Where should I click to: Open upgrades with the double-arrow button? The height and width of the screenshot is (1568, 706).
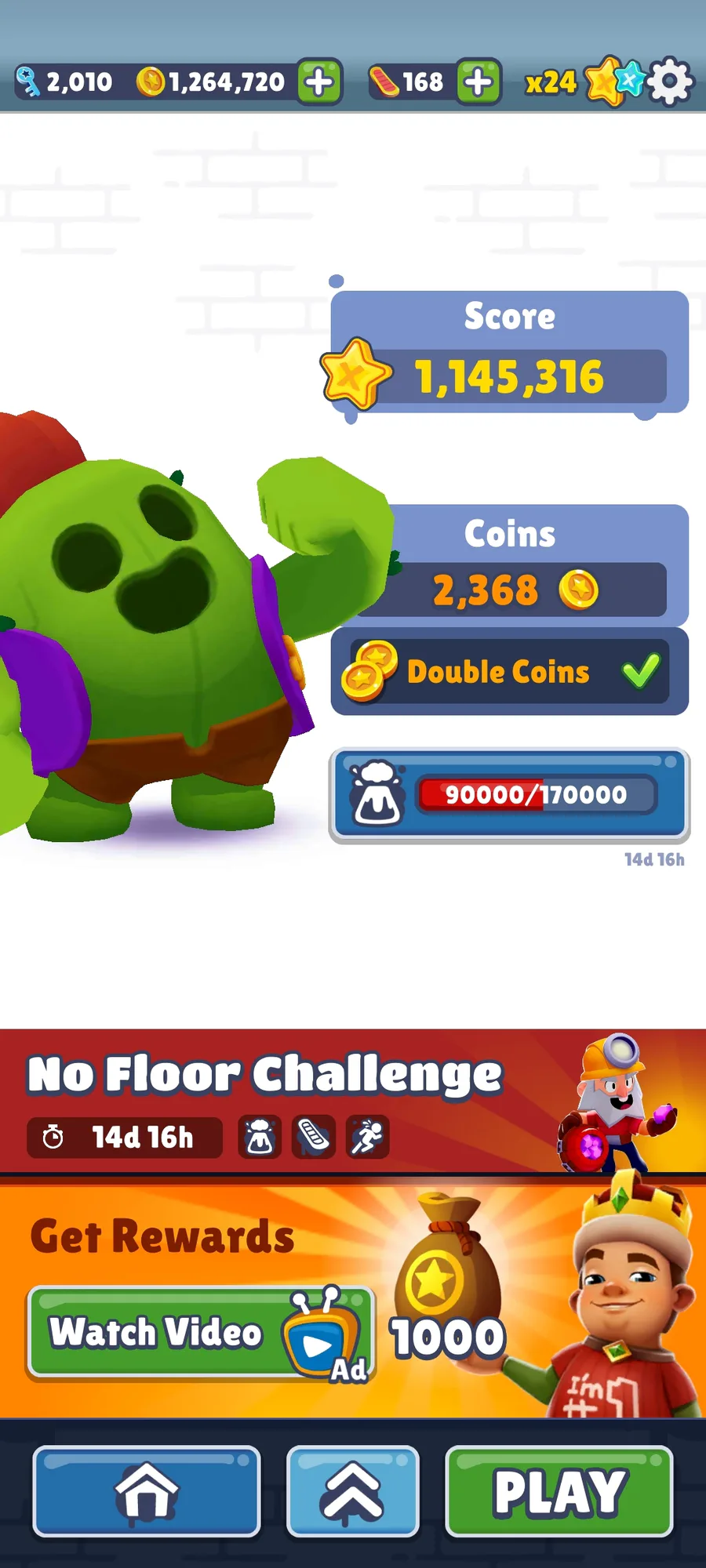[352, 1491]
